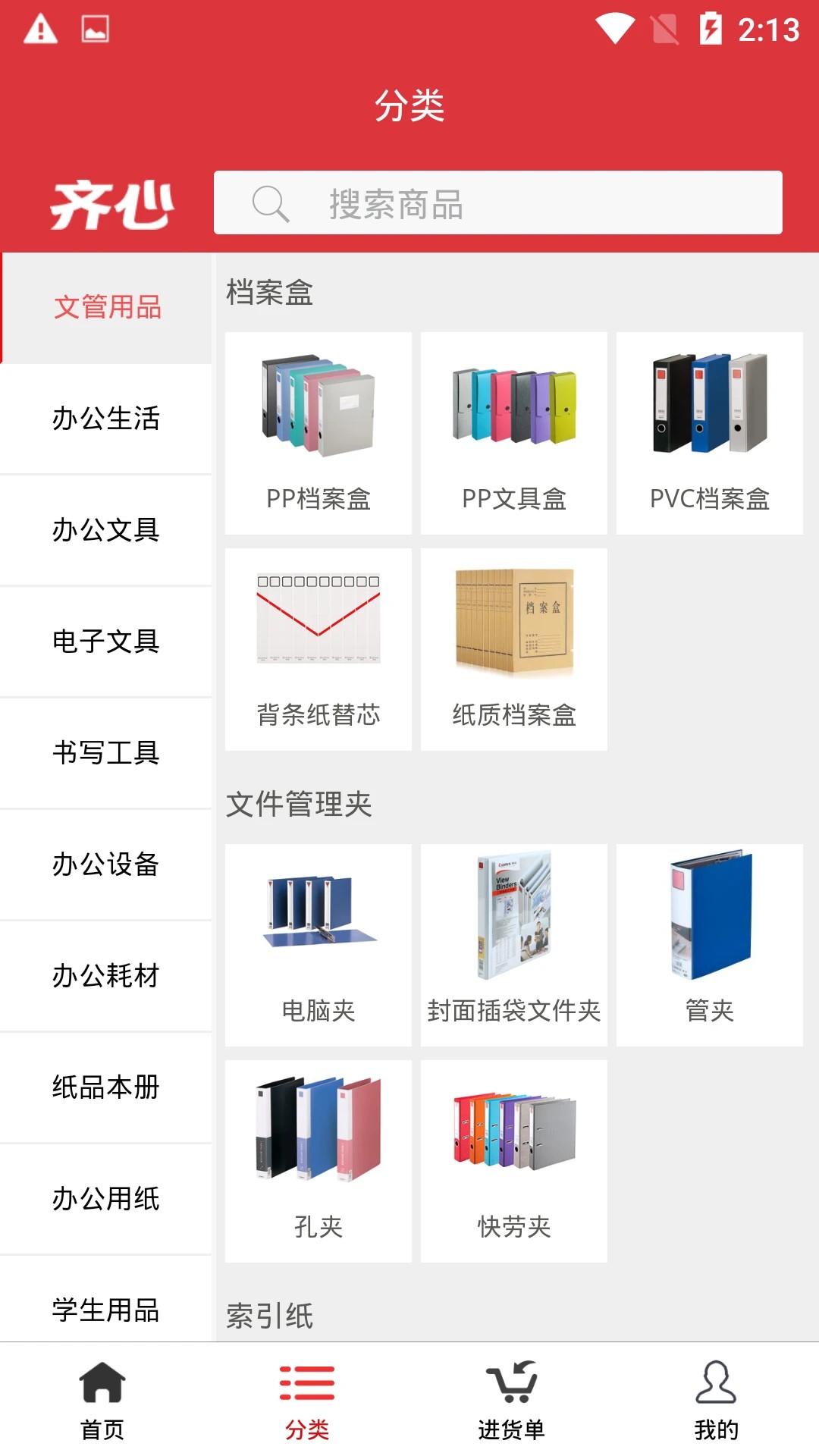The width and height of the screenshot is (819, 1456).
Task: Open the PVC档案盒 tile
Action: (x=710, y=433)
